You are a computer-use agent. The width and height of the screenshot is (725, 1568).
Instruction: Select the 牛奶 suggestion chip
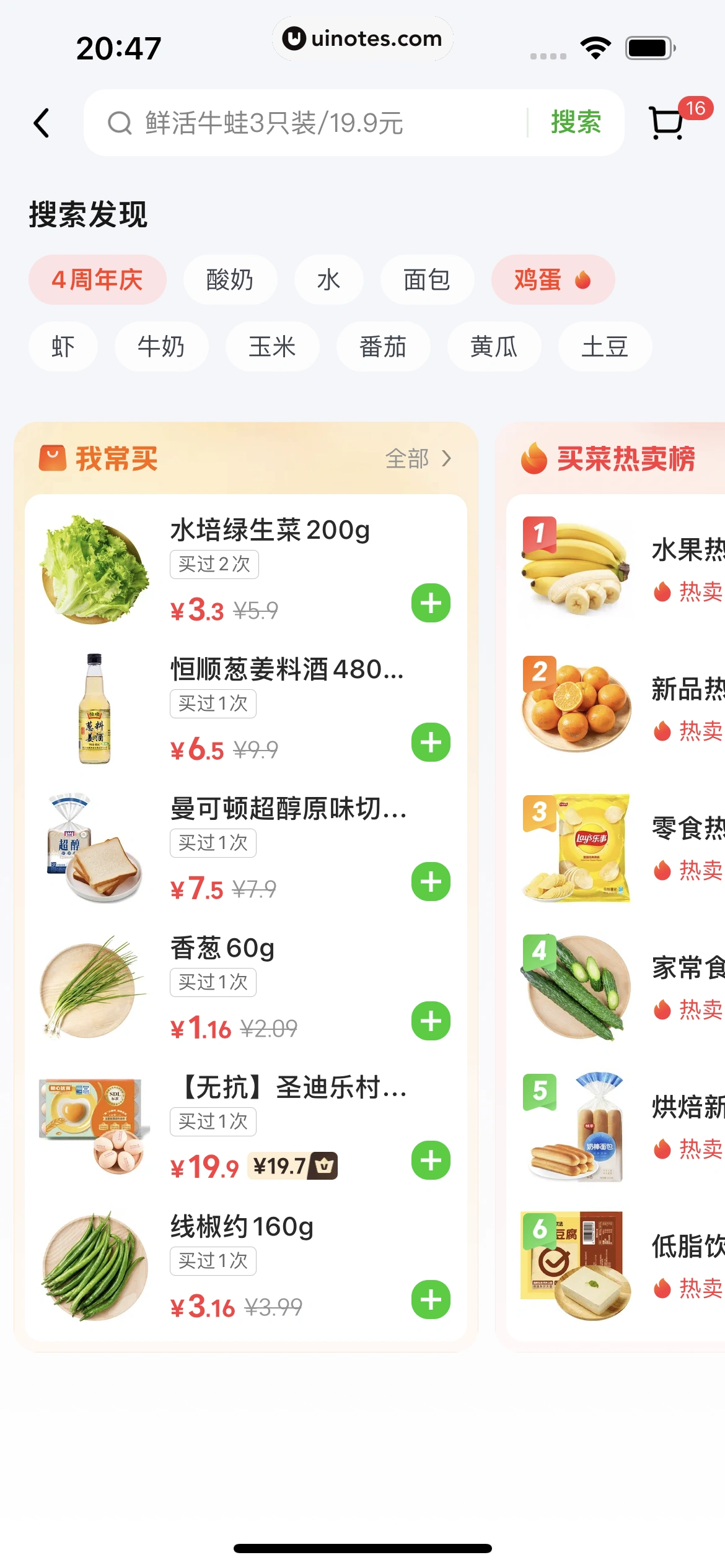[161, 347]
